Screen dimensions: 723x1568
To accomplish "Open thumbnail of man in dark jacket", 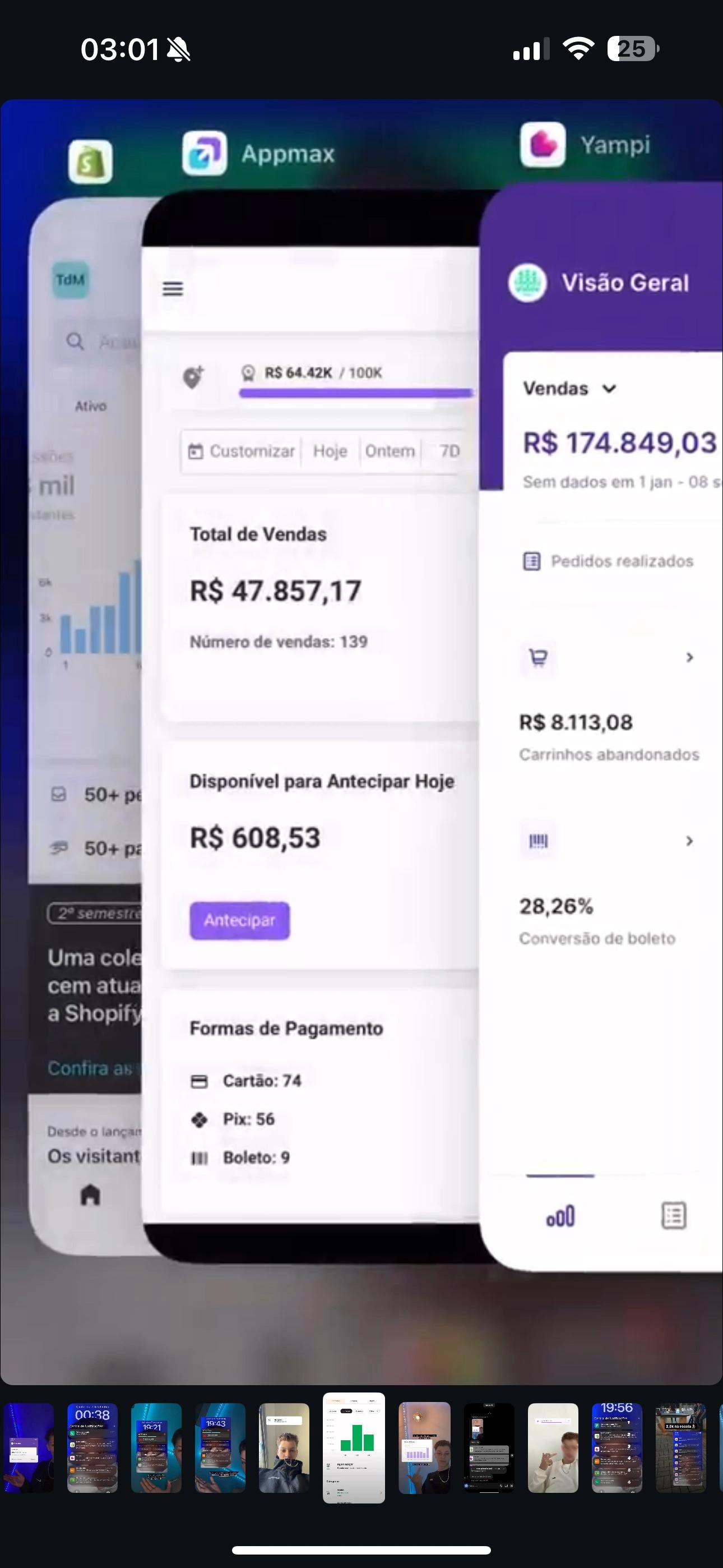I will [284, 1447].
